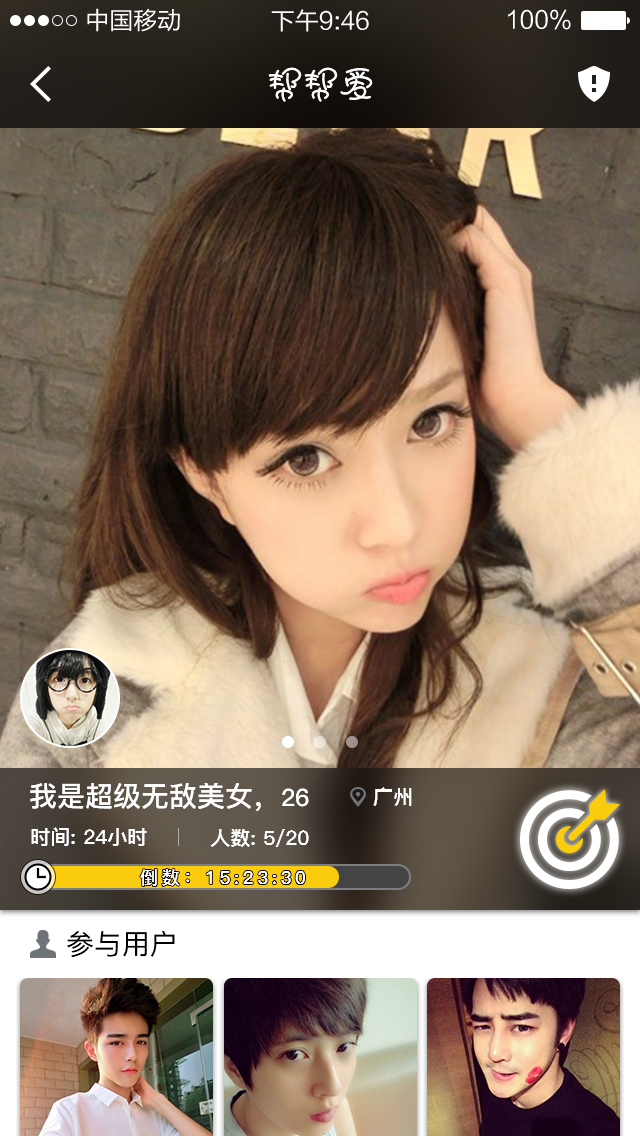This screenshot has height=1136, width=640.
Task: Open the white-shirt participant's photo card
Action: coord(116,1056)
